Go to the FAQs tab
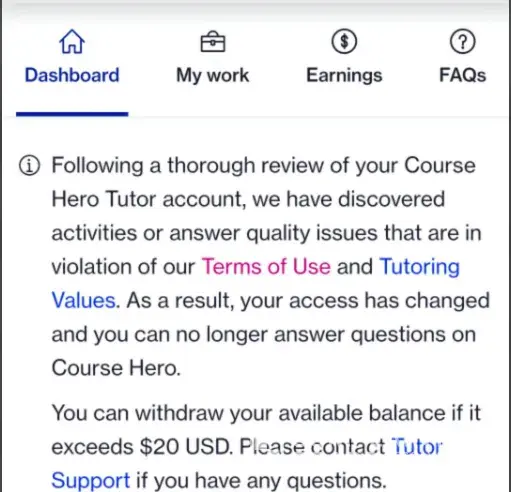Screen dimensions: 511x492 click(463, 57)
